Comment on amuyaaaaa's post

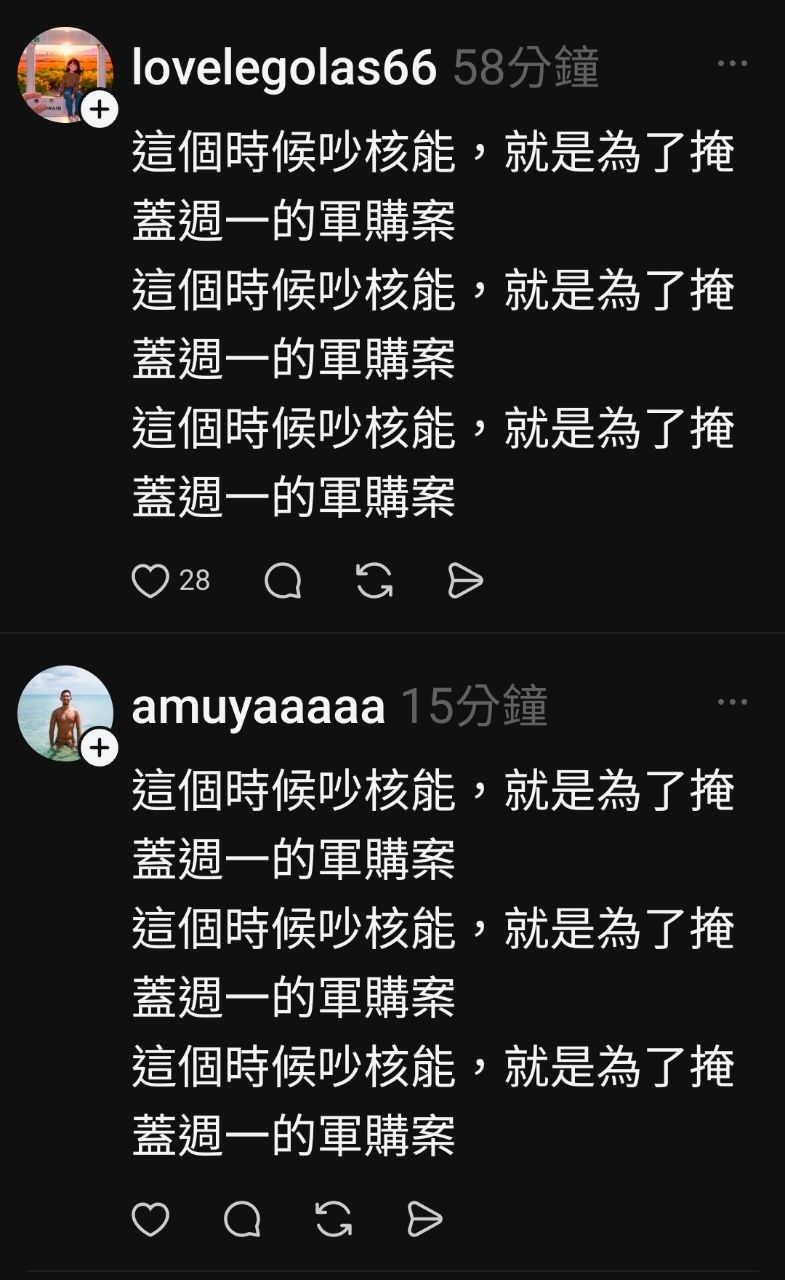click(242, 1219)
